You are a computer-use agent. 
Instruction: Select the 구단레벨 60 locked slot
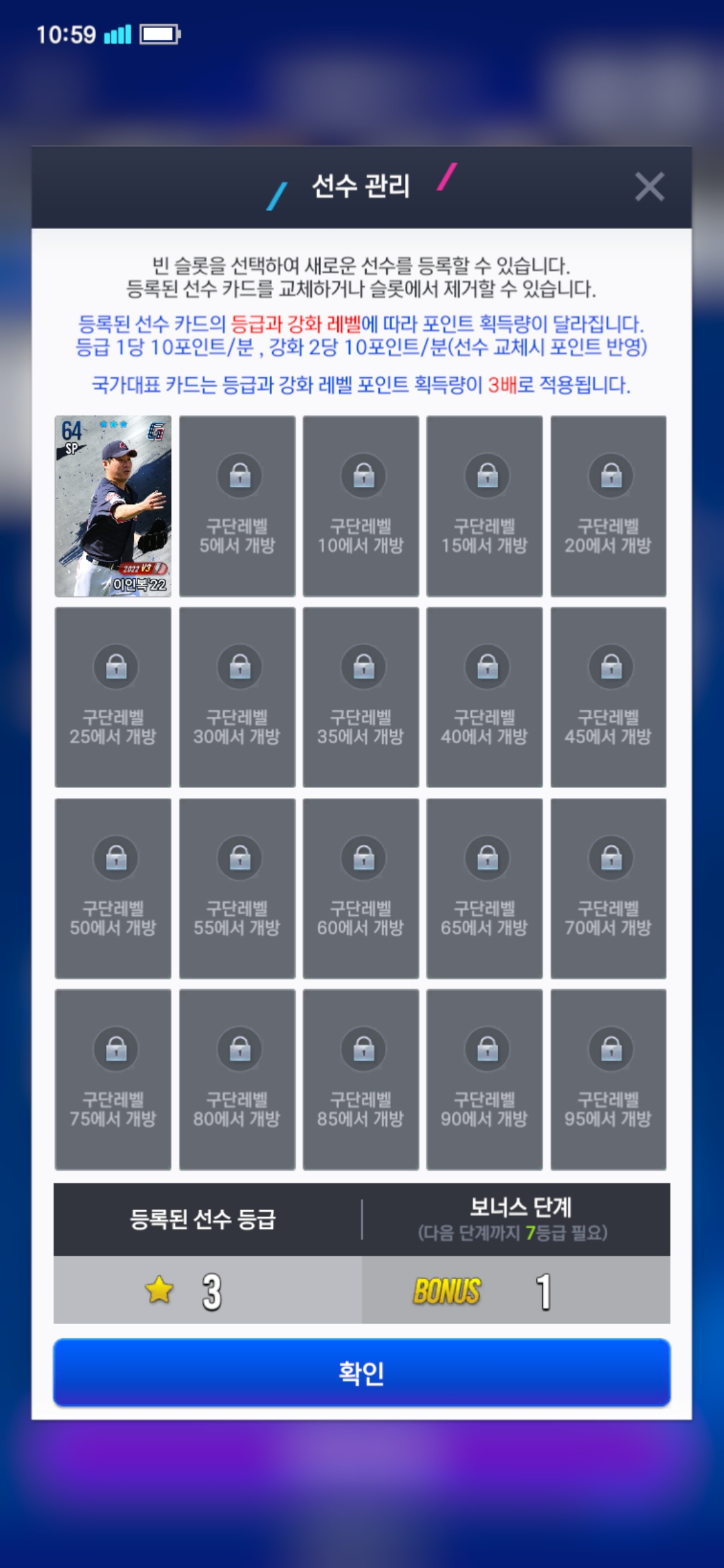pos(361,888)
